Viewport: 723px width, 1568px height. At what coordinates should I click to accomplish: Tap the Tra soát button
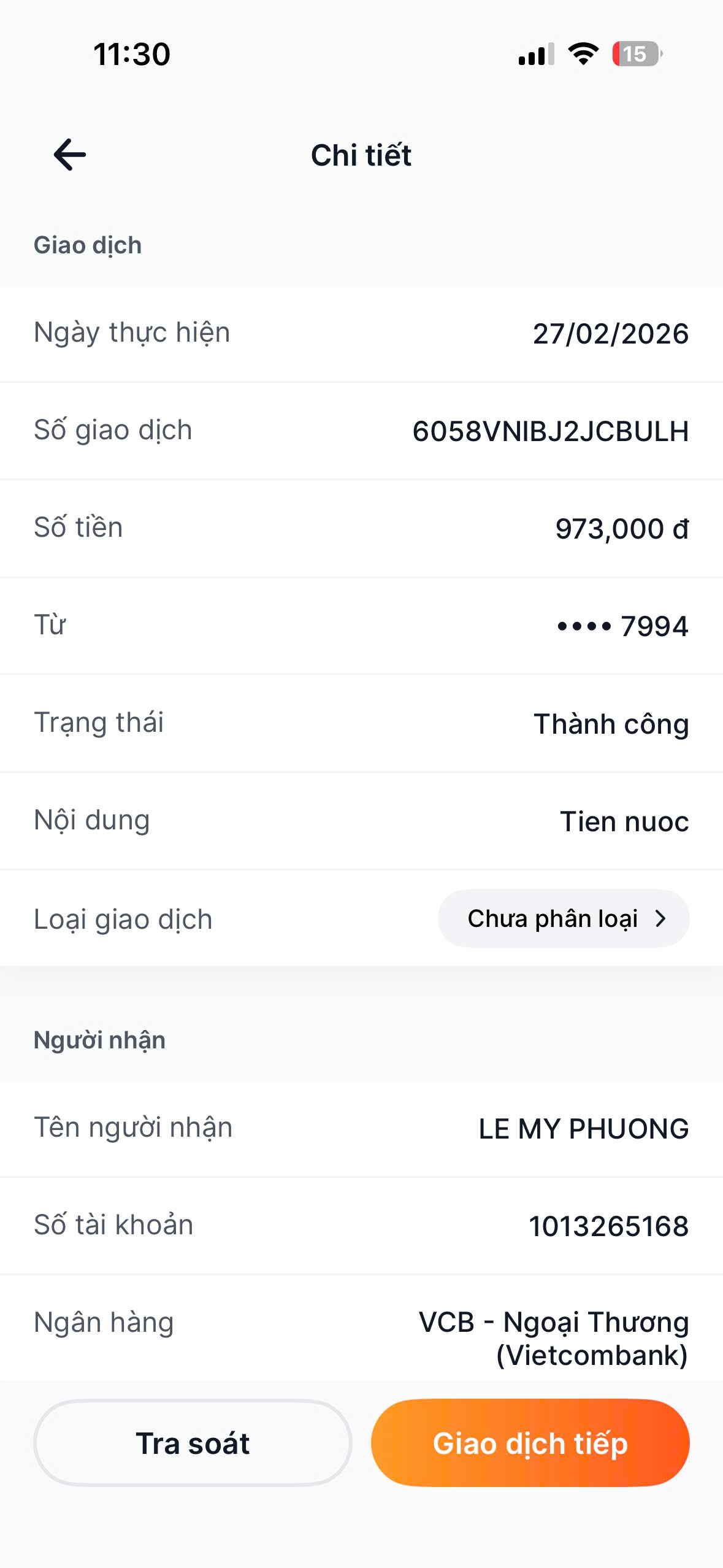click(193, 1443)
